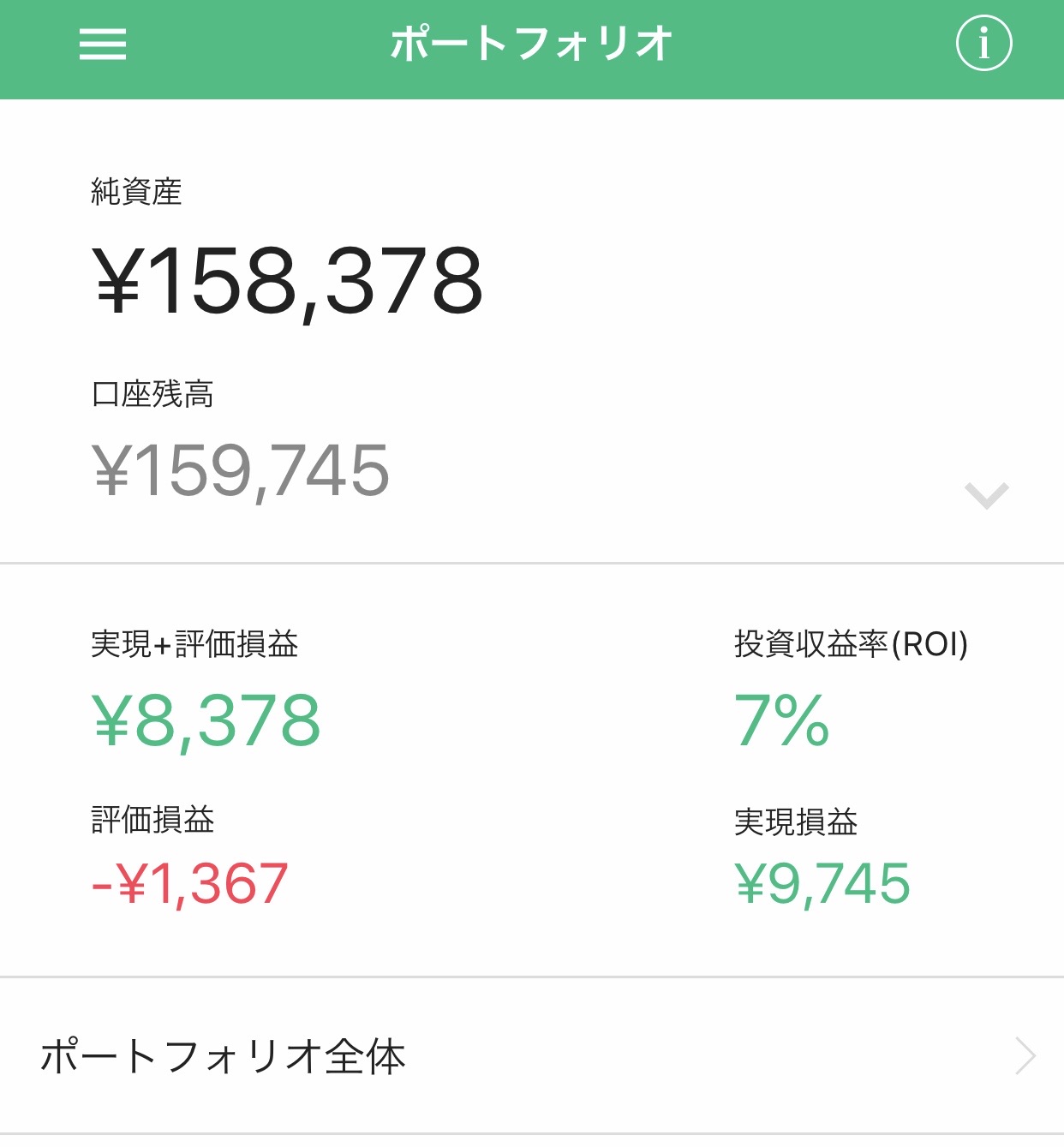Open the hamburger drawer menu
The height and width of the screenshot is (1147, 1064).
(x=103, y=44)
